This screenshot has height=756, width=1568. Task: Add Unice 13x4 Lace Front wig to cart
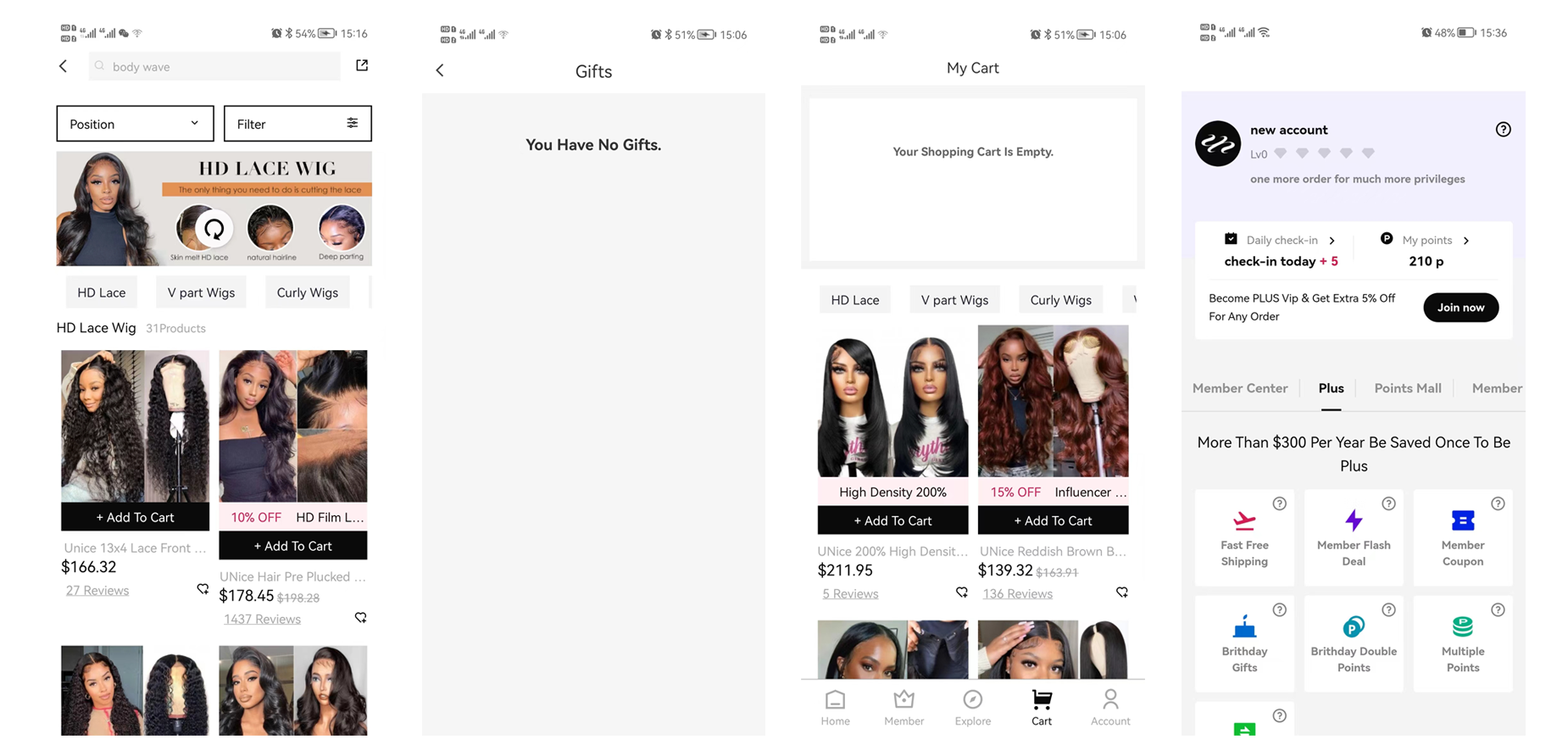pyautogui.click(x=135, y=517)
